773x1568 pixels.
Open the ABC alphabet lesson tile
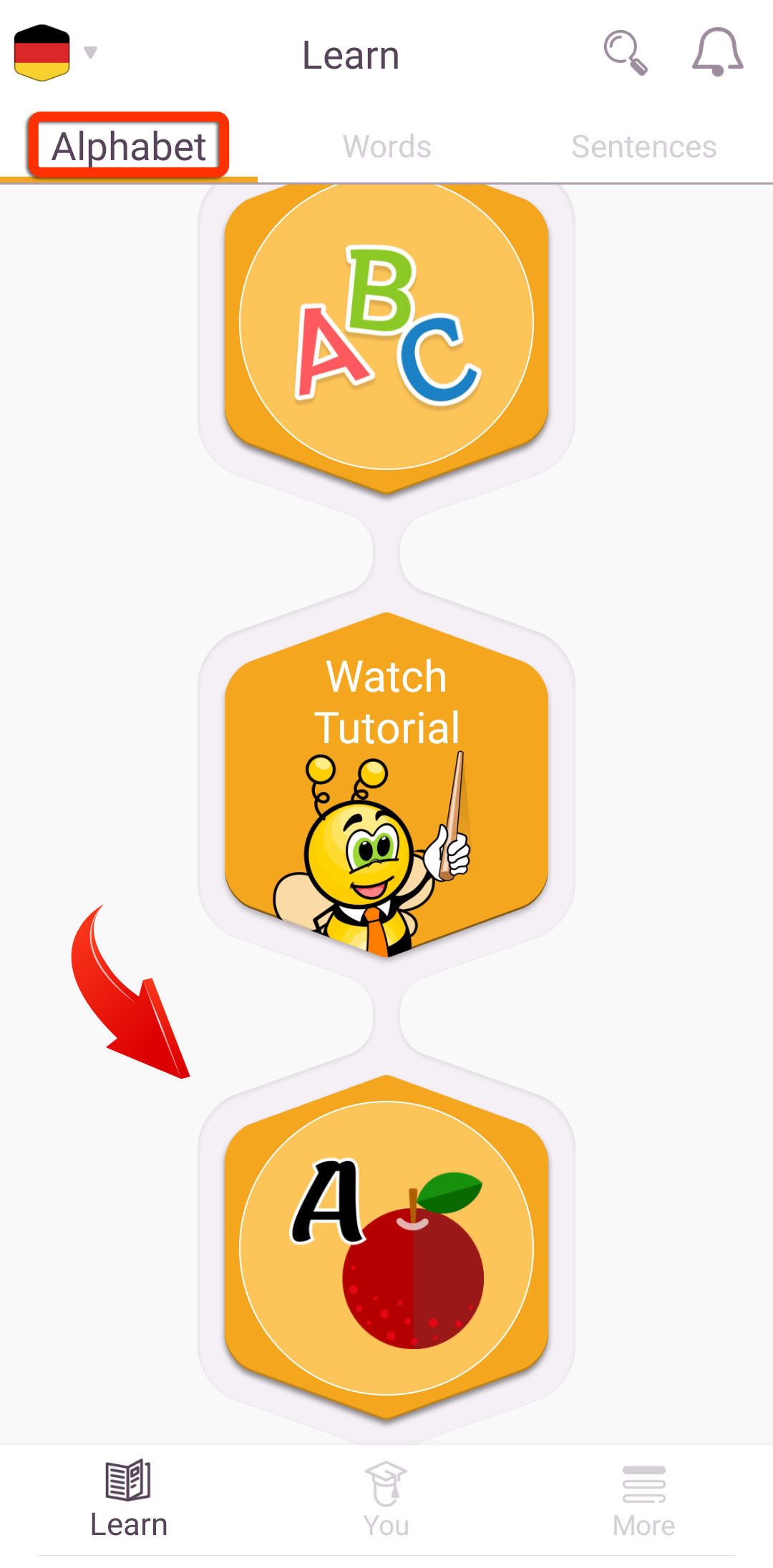tap(386, 330)
